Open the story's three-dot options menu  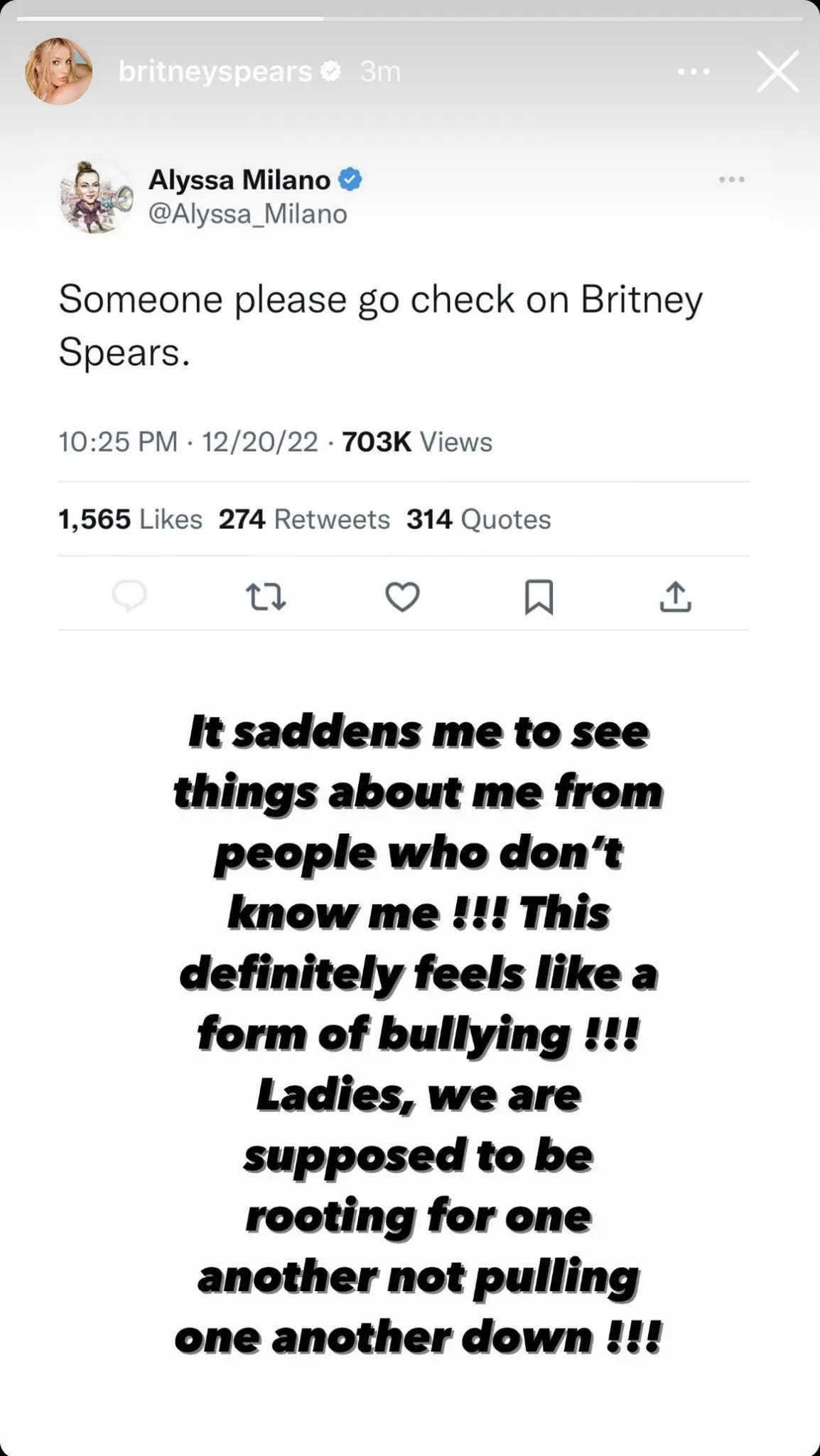tap(694, 72)
